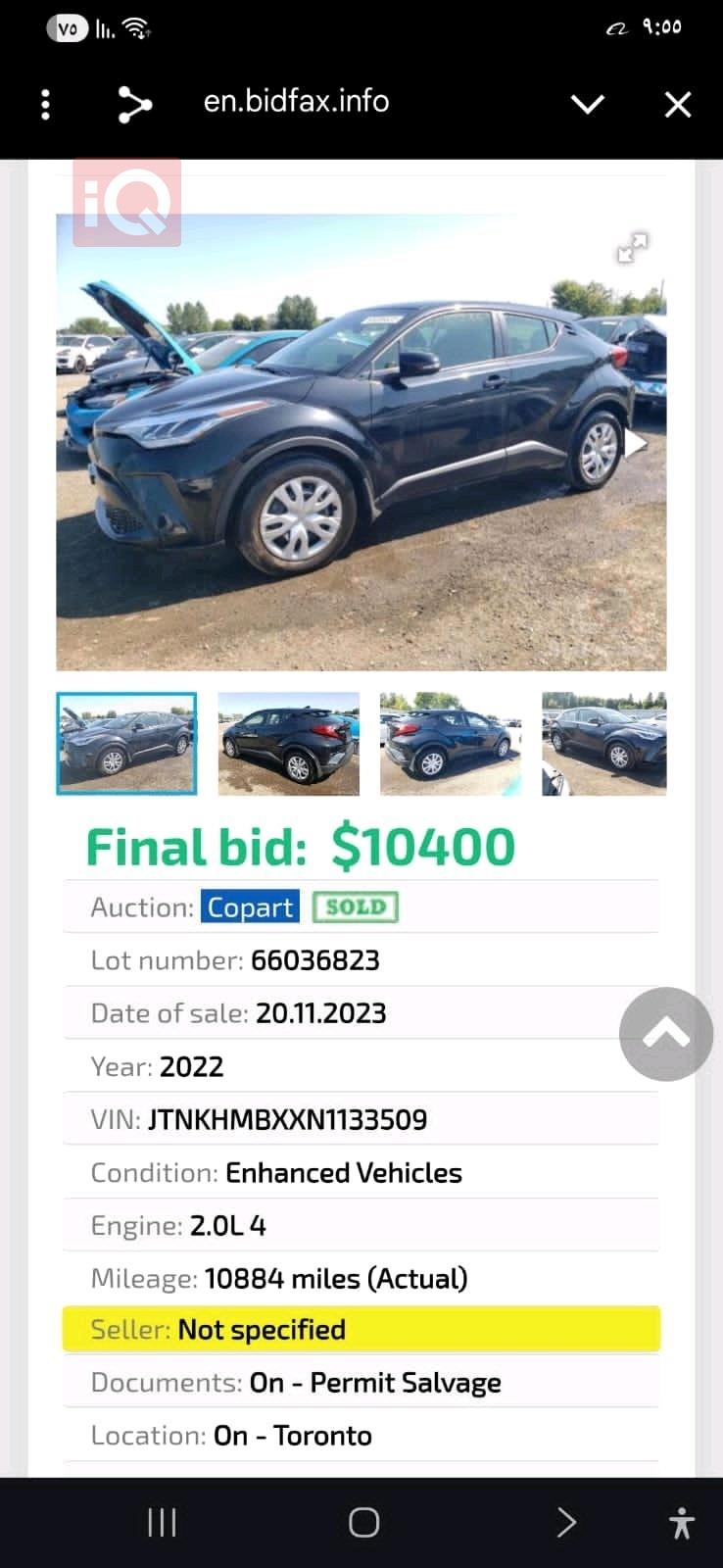
Task: Tap the en.bidfax.info address bar
Action: coord(297,101)
